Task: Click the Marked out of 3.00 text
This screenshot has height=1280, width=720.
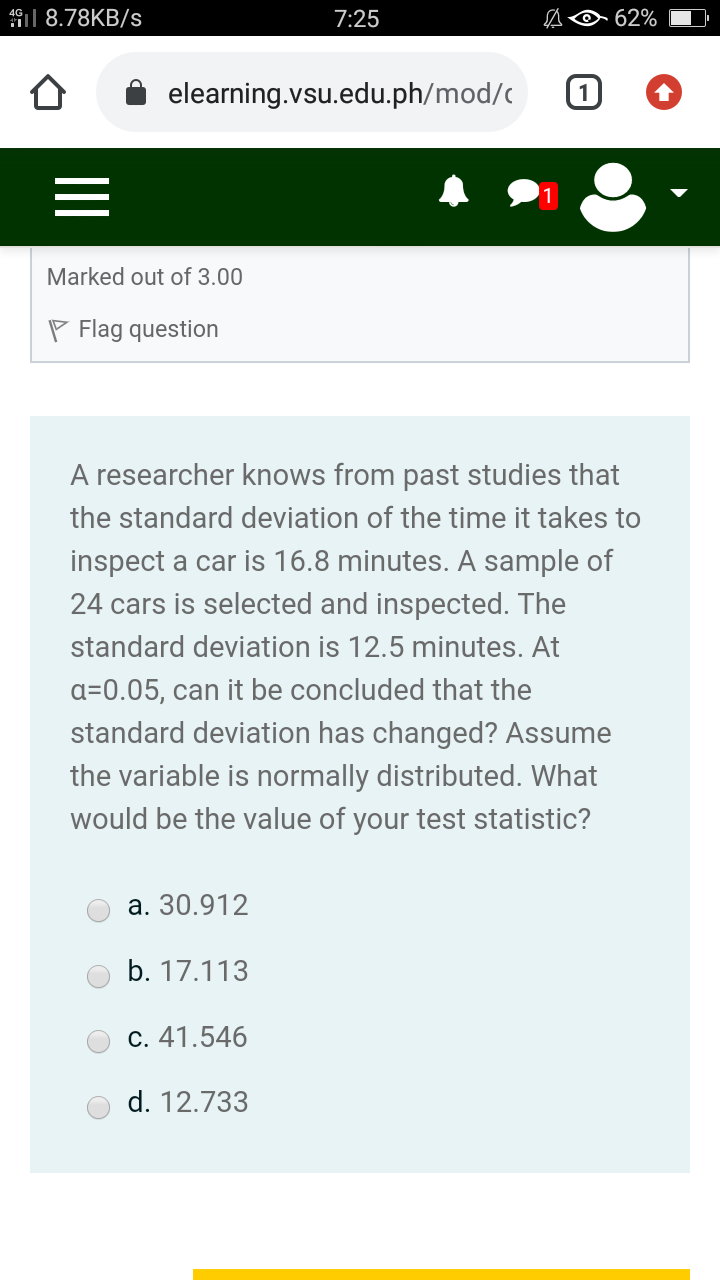Action: pos(143,277)
